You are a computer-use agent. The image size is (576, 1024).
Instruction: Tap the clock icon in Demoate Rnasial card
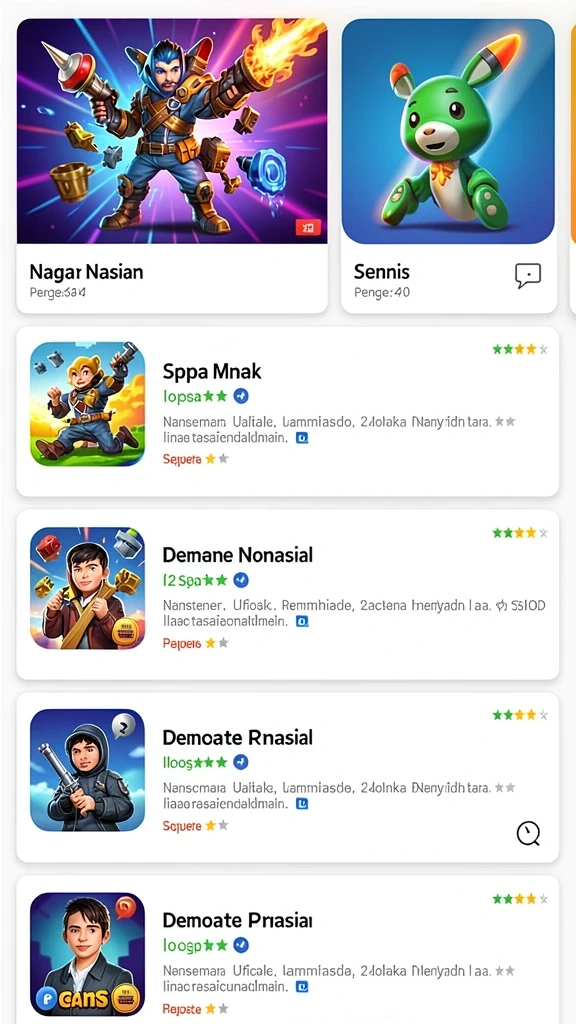point(528,833)
